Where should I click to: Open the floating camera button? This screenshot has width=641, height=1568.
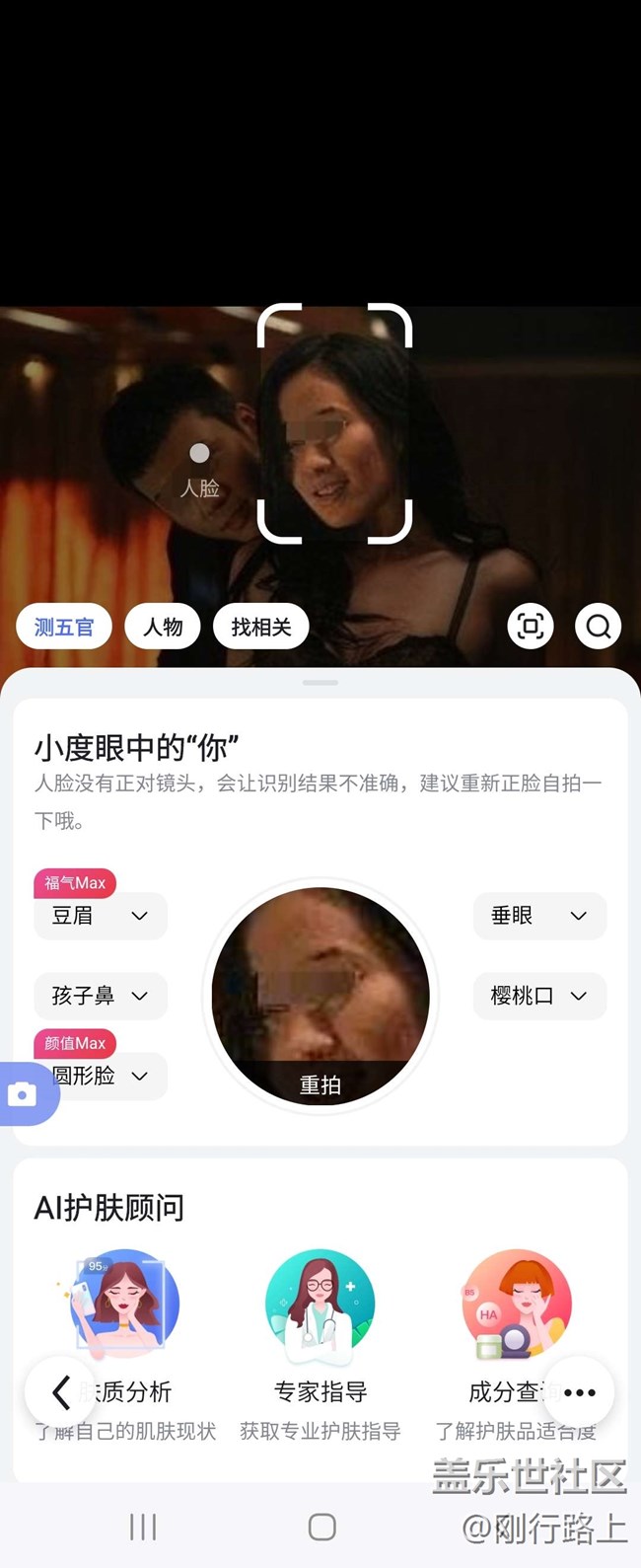point(23,1093)
